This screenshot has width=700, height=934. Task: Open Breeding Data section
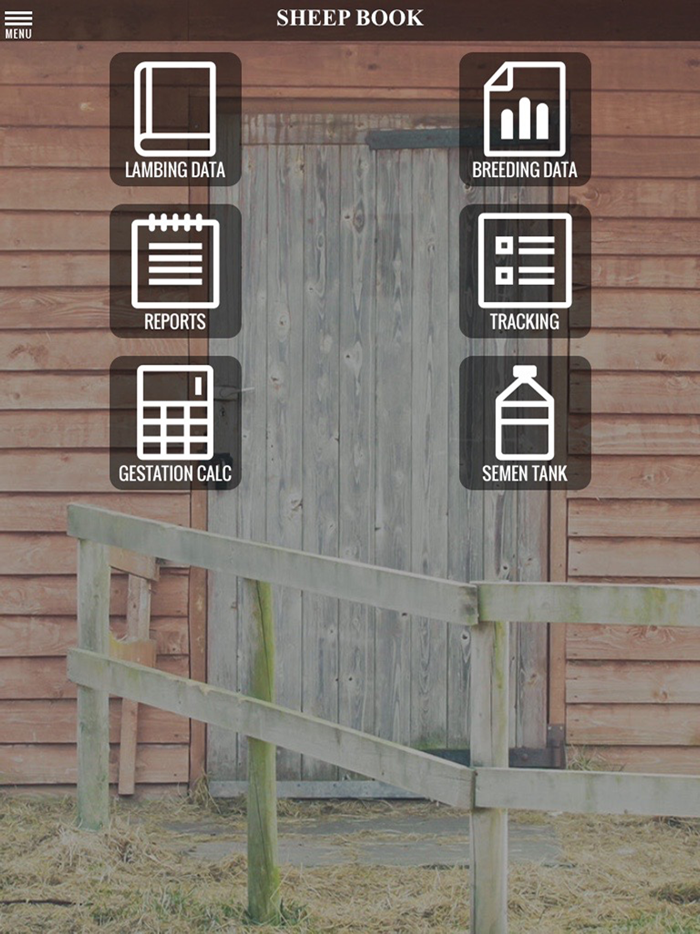525,119
